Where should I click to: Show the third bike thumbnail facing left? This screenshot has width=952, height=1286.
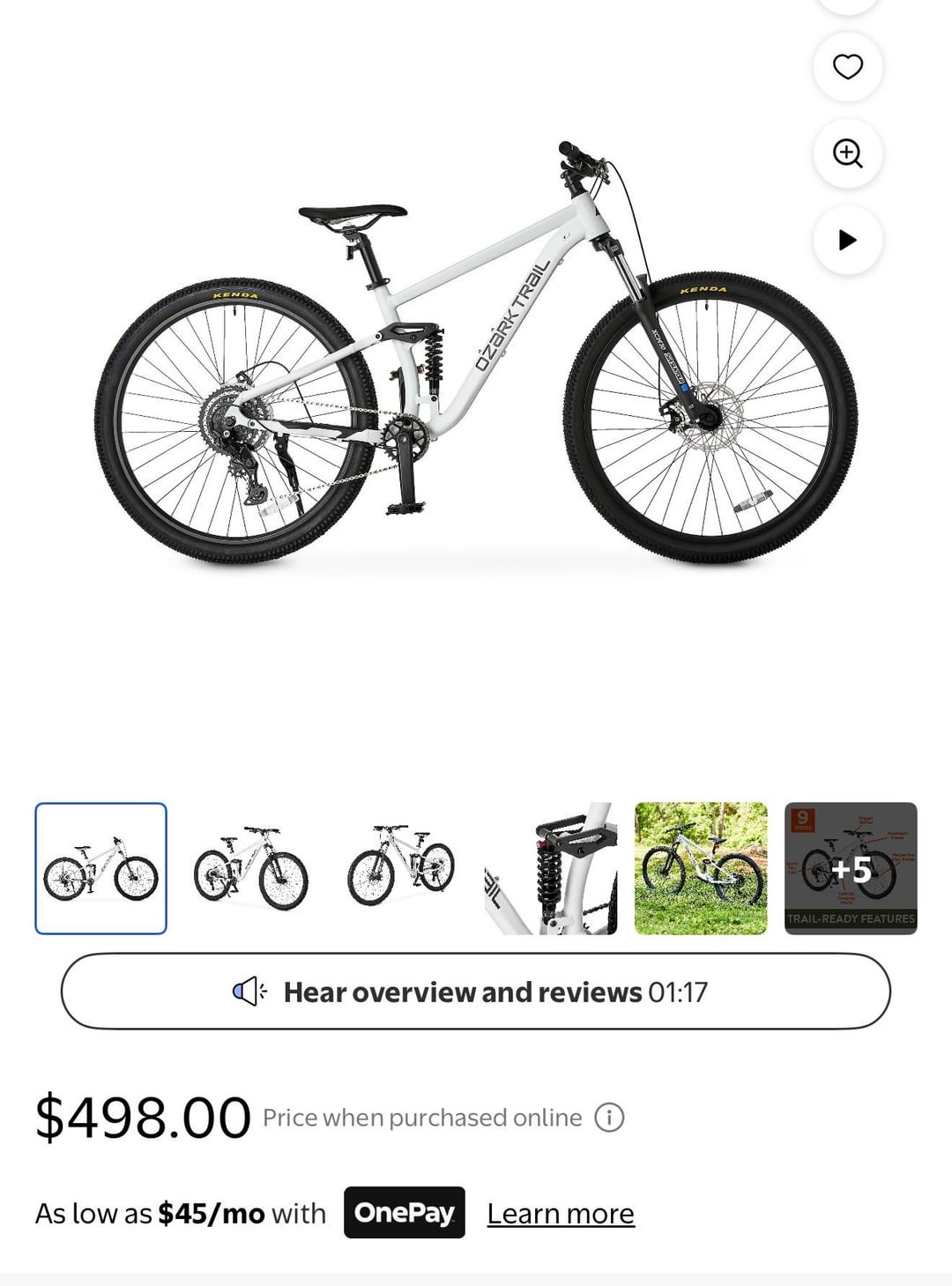(400, 868)
